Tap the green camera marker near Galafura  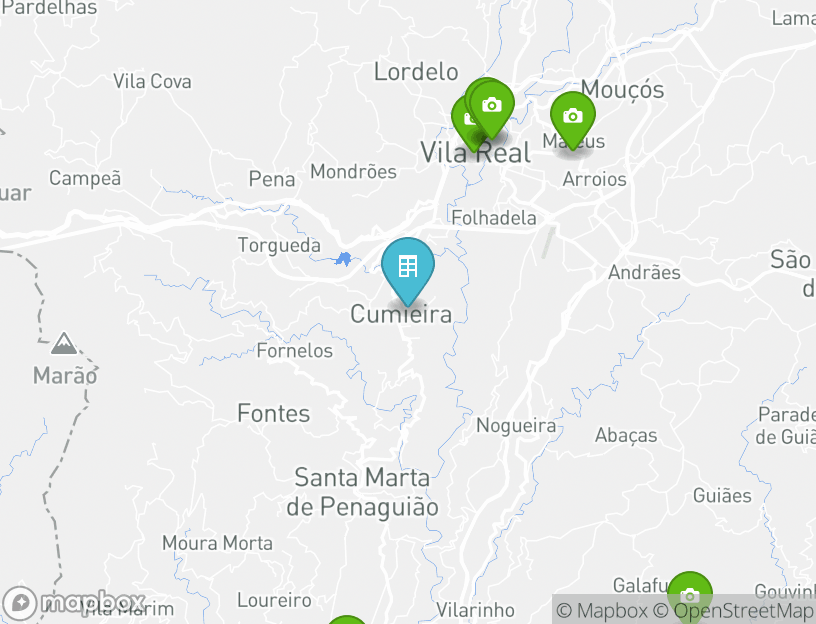(x=689, y=596)
